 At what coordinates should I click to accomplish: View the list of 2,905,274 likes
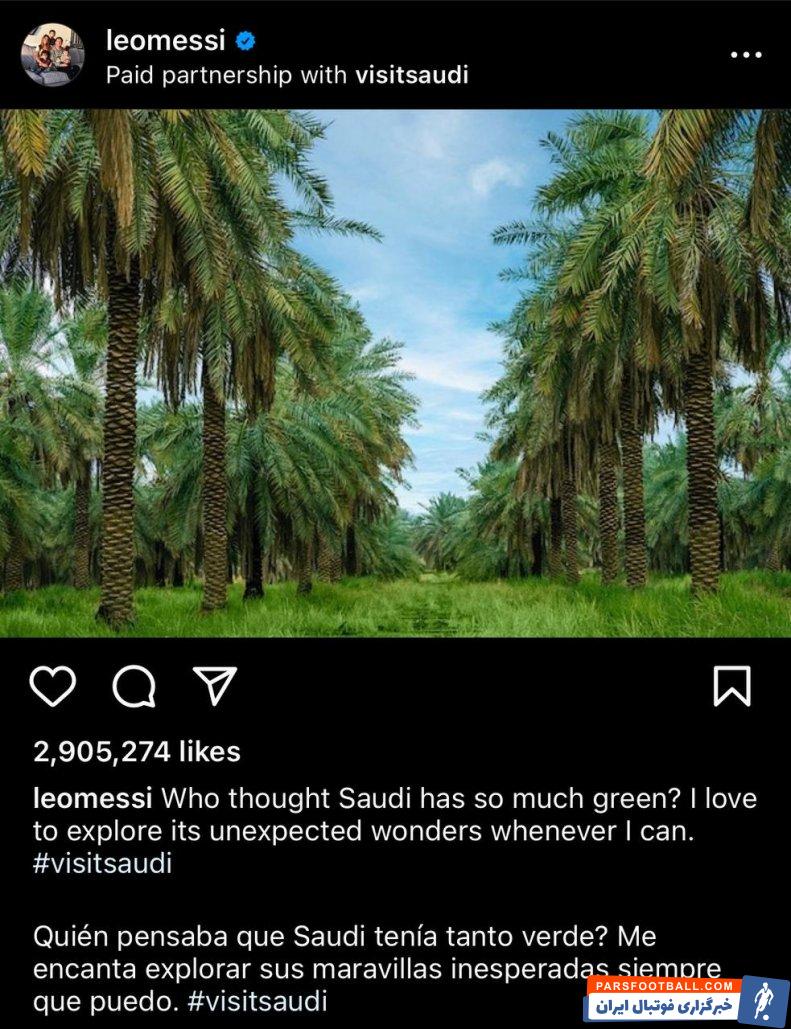tap(137, 751)
